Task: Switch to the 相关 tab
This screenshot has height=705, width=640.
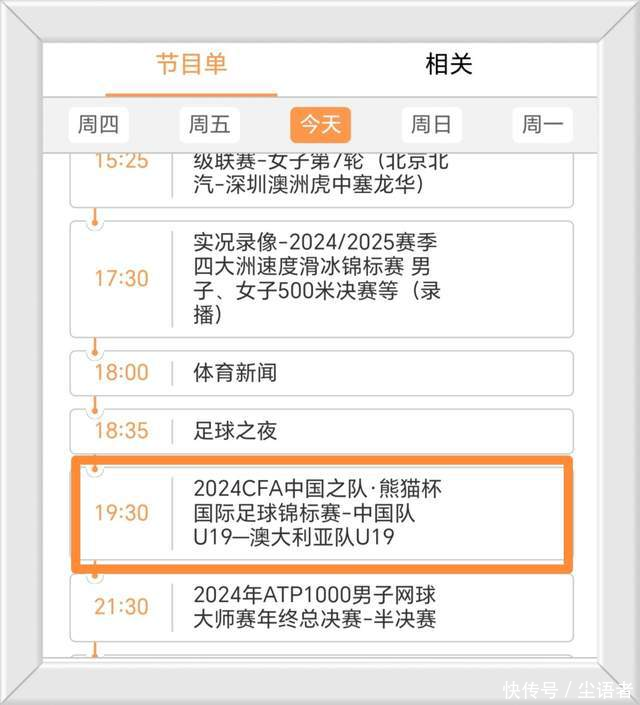Action: (448, 65)
